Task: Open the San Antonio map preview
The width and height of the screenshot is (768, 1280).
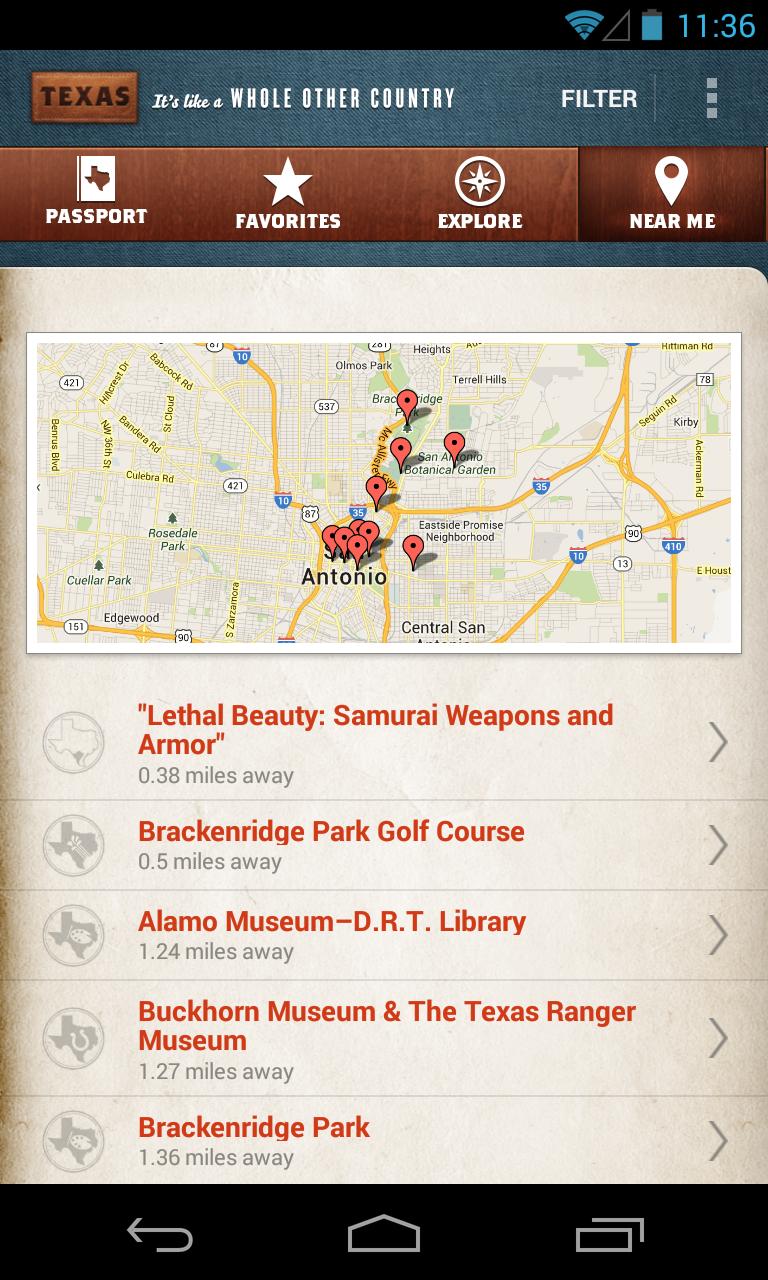Action: tap(384, 492)
